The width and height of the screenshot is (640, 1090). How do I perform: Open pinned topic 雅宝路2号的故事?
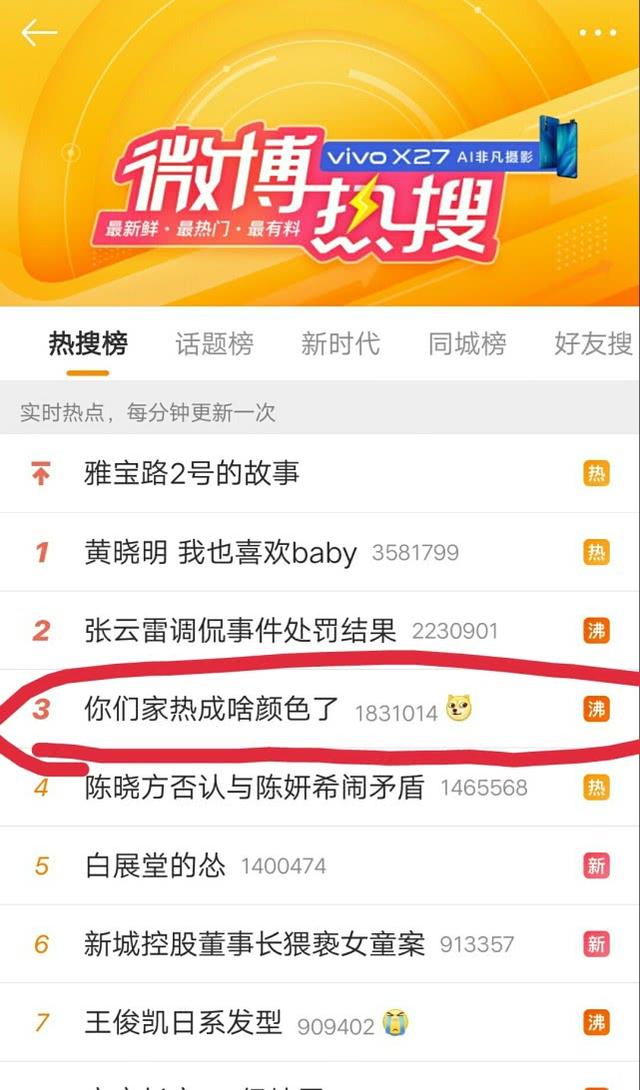coord(192,473)
